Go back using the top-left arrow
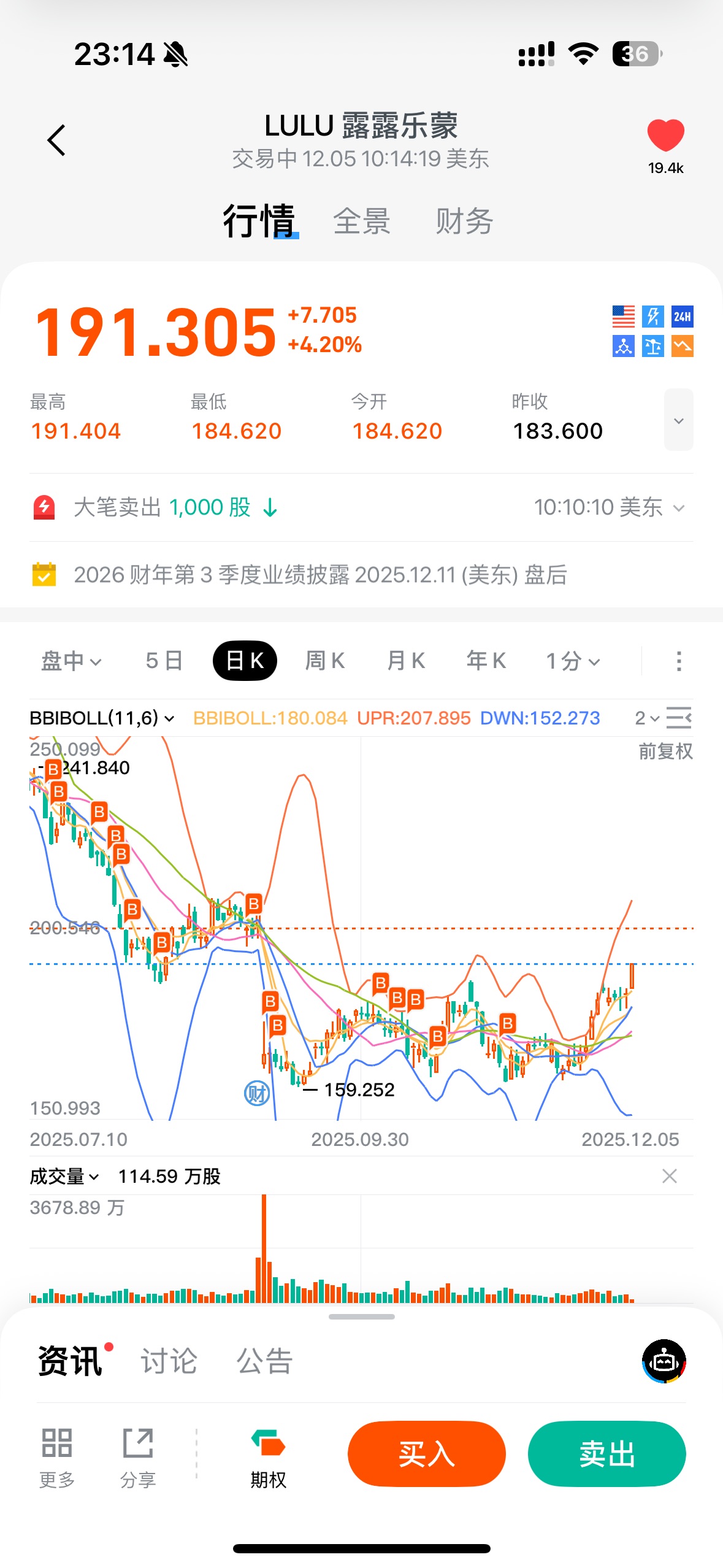This screenshot has height=1568, width=723. [x=56, y=140]
